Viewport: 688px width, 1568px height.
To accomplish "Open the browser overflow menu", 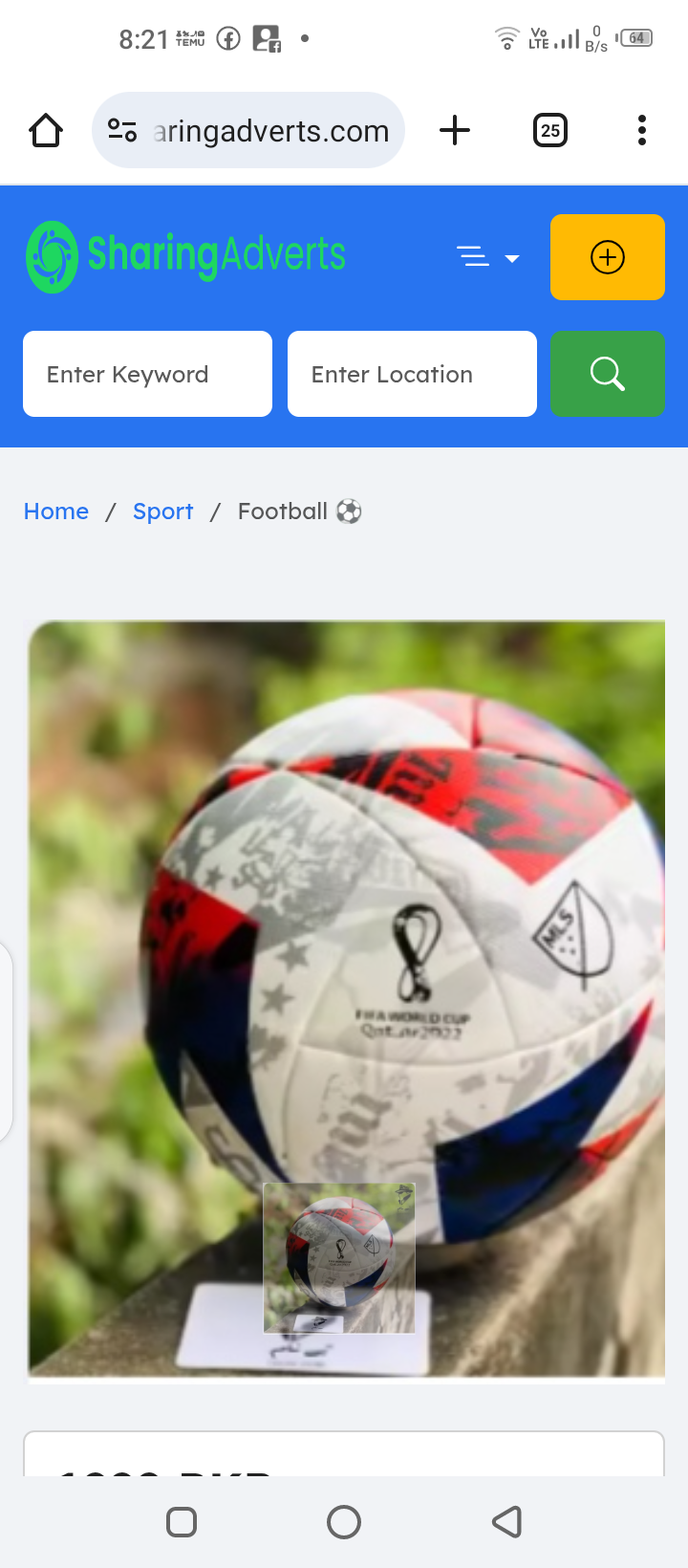I will (641, 130).
